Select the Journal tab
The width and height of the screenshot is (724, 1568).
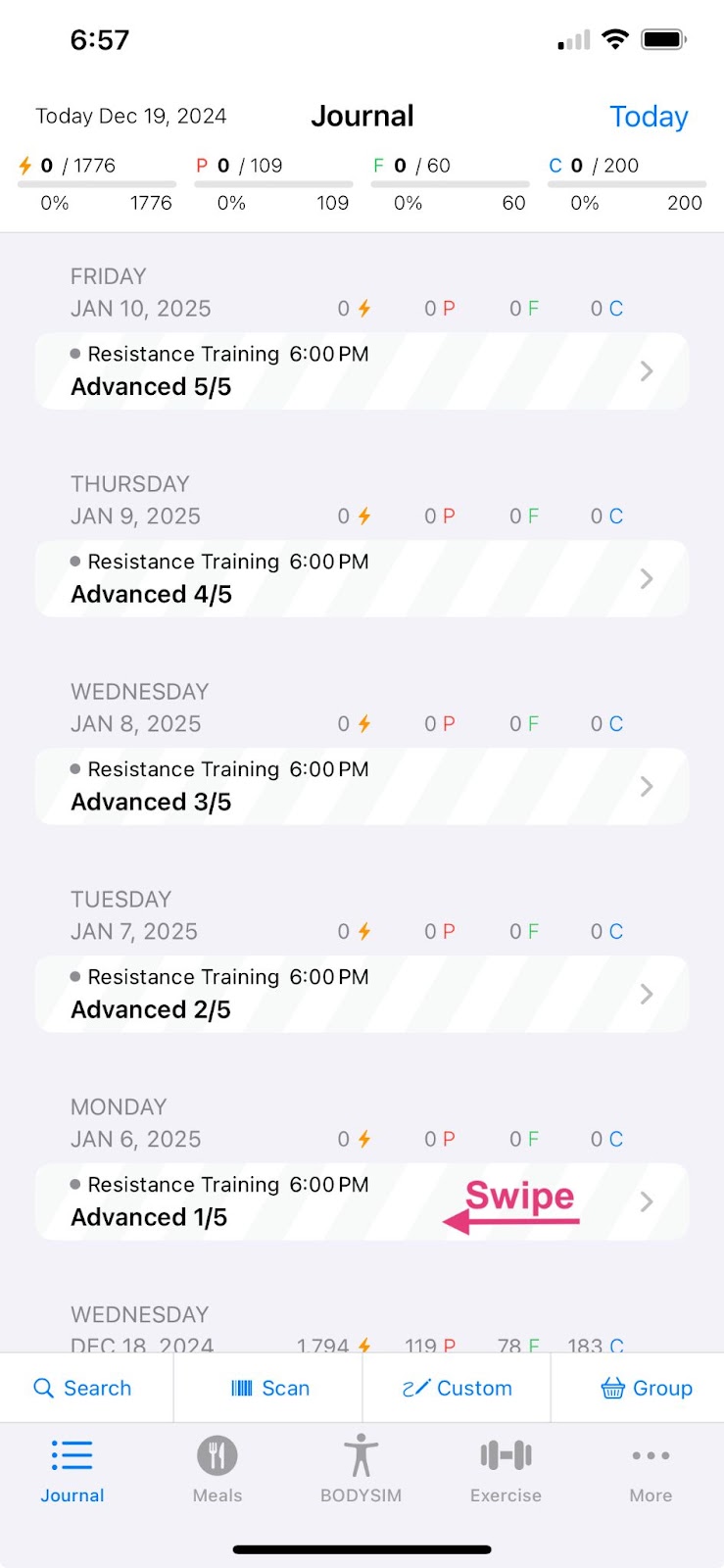(x=72, y=1469)
